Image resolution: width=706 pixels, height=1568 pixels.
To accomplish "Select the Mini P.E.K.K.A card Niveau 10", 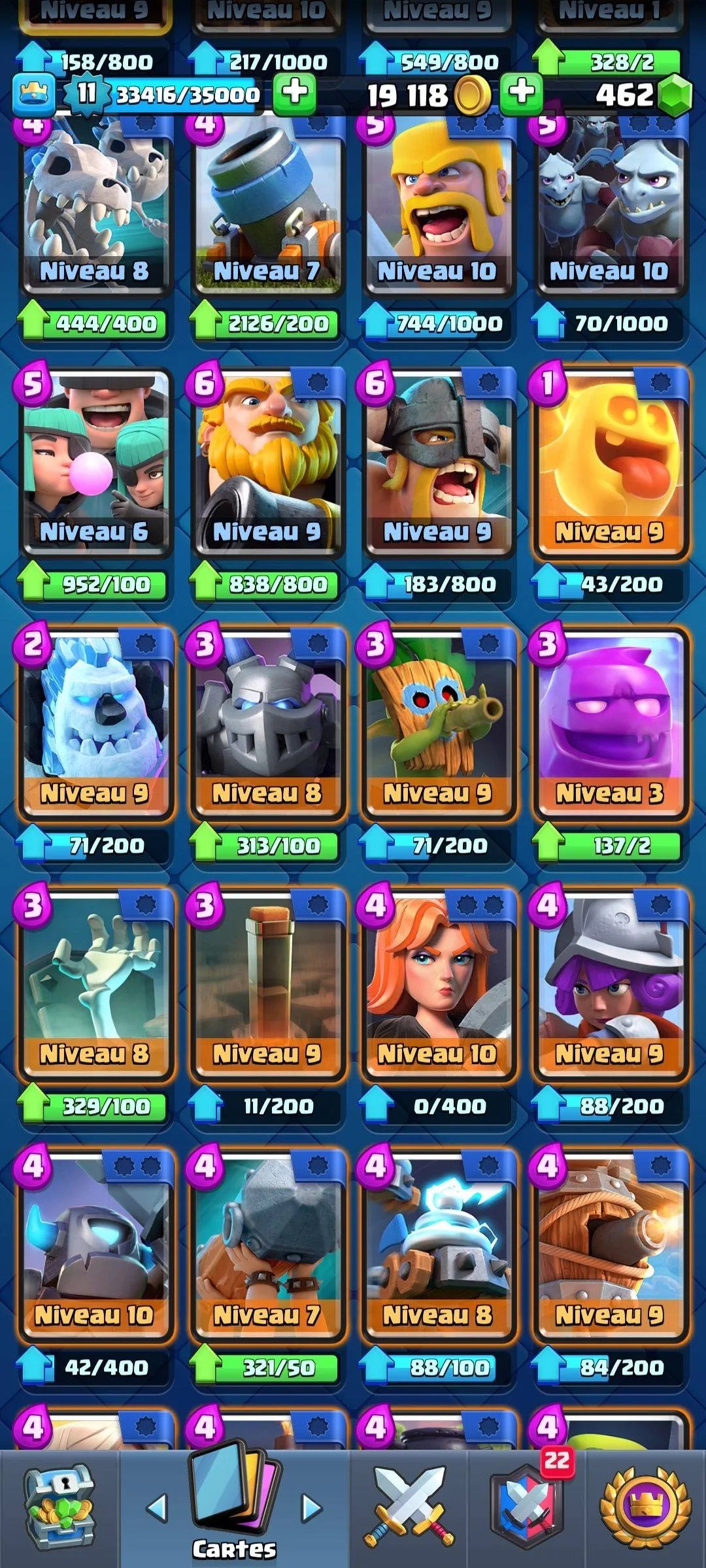I will pyautogui.click(x=95, y=1245).
